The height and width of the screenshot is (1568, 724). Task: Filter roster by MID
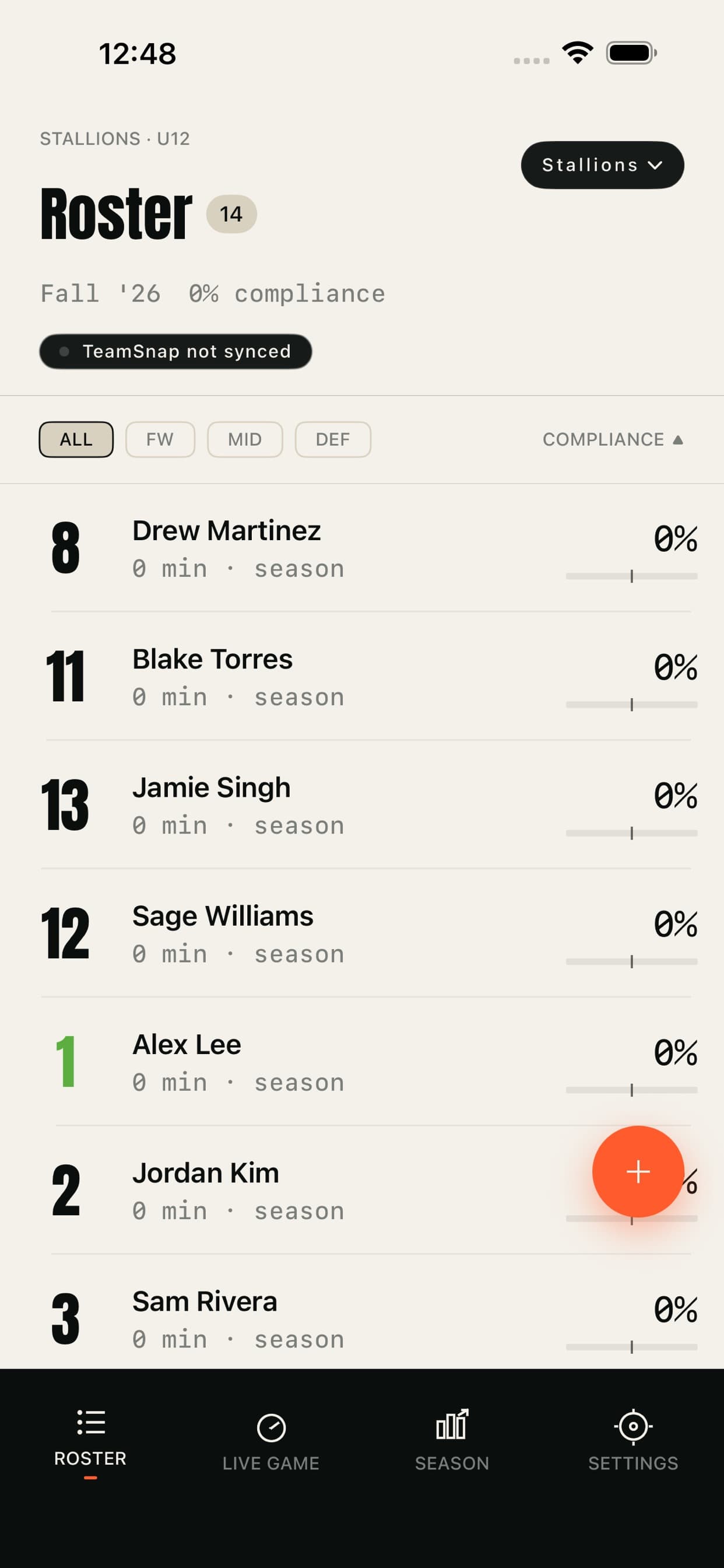click(245, 439)
